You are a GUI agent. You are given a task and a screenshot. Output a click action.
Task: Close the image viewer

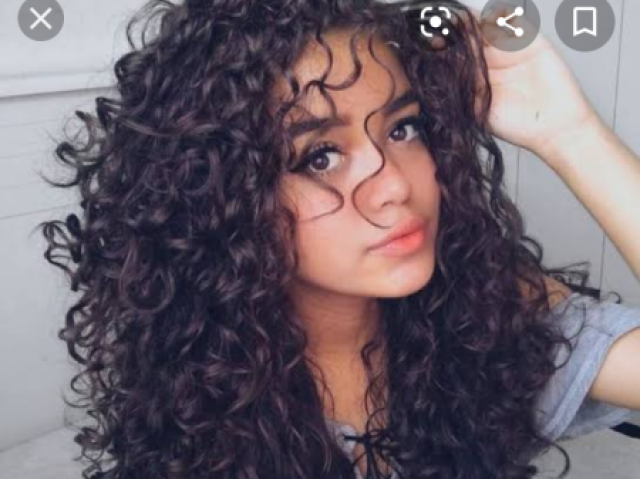40,18
